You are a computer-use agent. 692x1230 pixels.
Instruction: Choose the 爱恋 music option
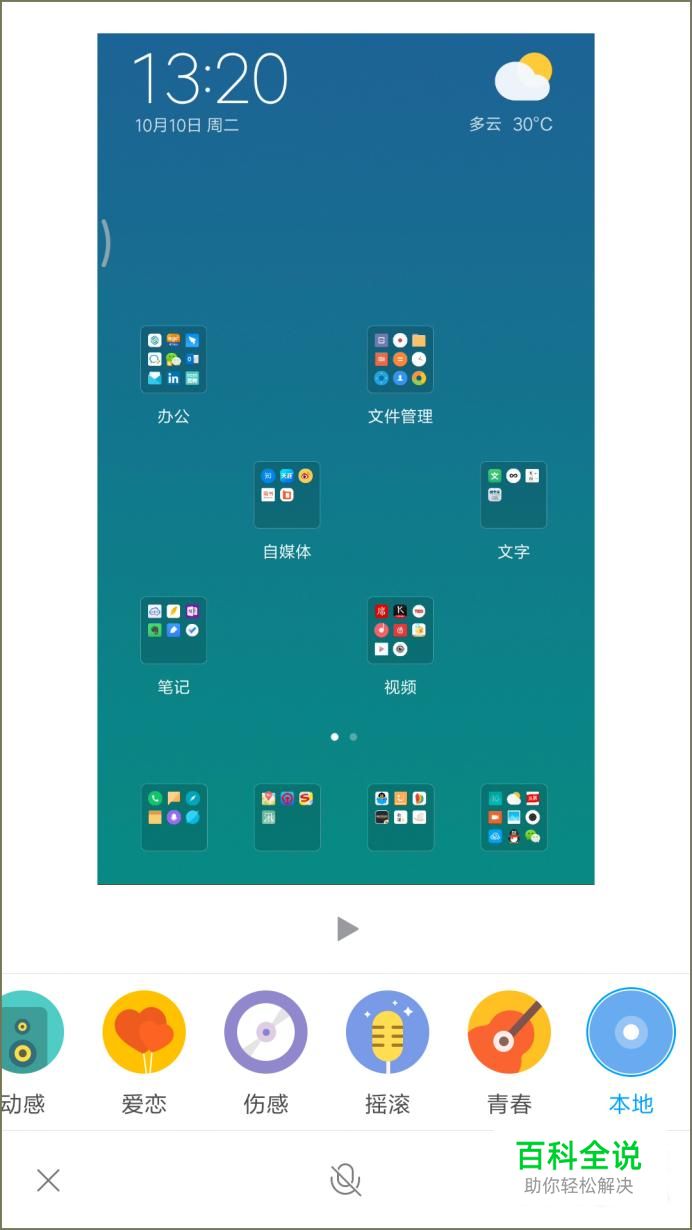coord(144,1032)
